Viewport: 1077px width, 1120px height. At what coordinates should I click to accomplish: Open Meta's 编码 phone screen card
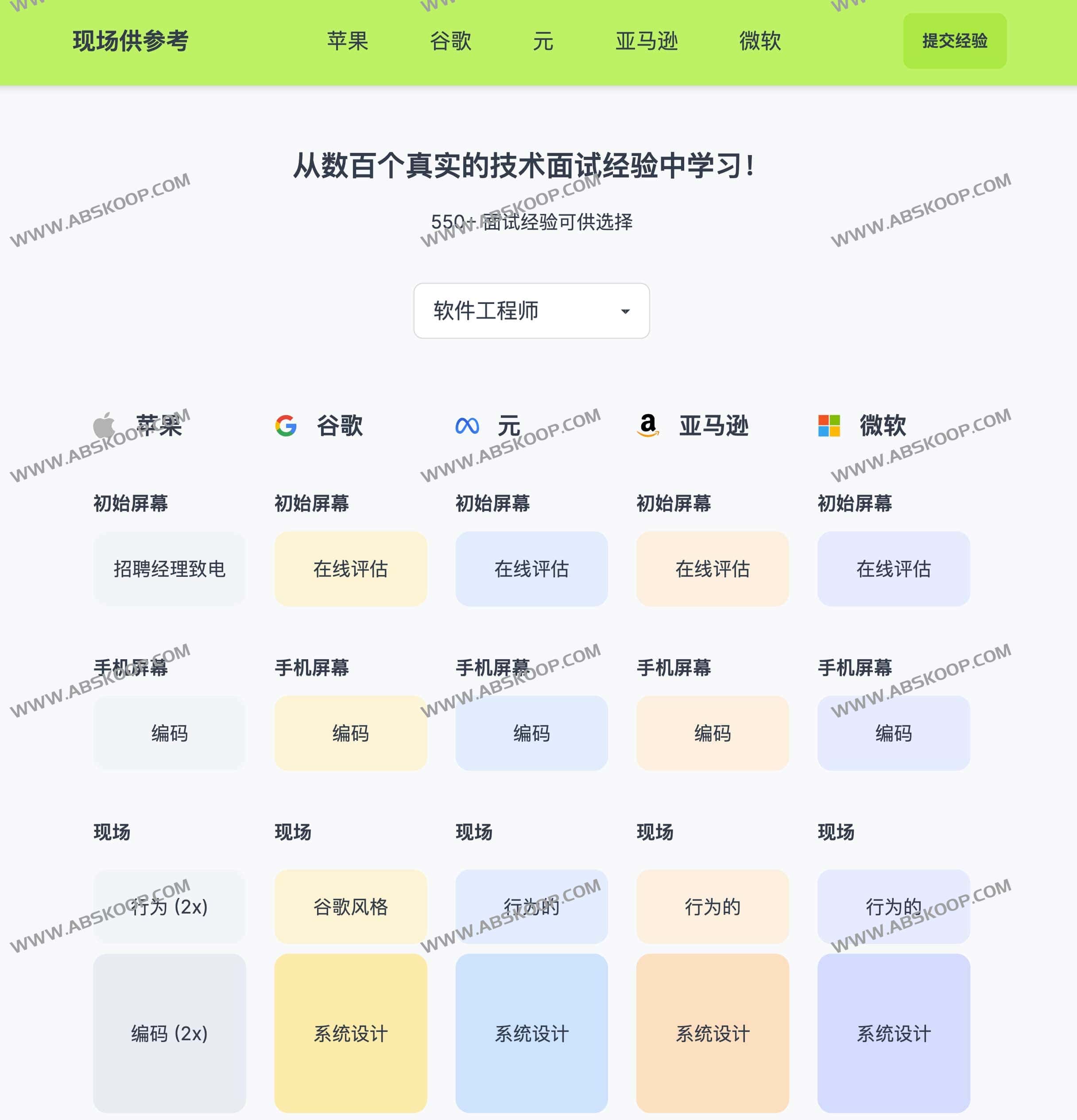[531, 733]
